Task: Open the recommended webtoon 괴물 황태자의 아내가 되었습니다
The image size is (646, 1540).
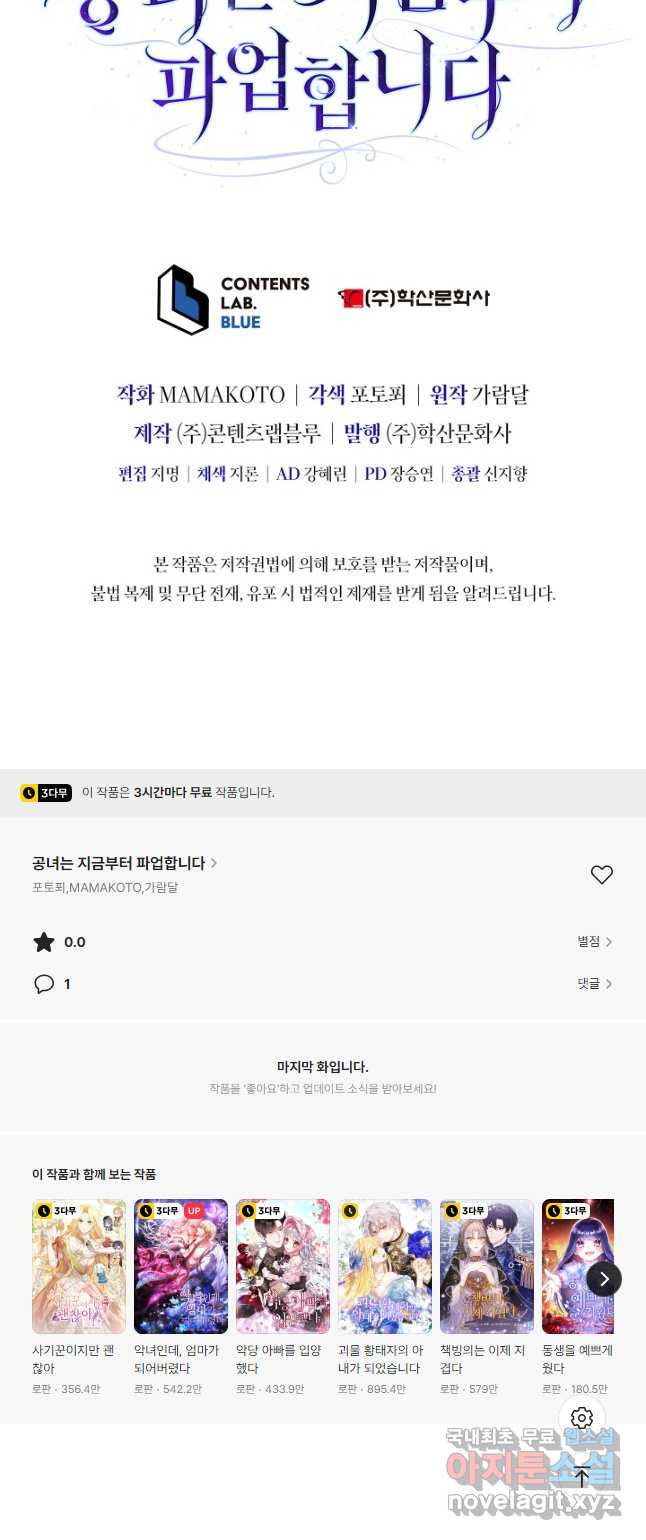Action: click(x=385, y=1266)
